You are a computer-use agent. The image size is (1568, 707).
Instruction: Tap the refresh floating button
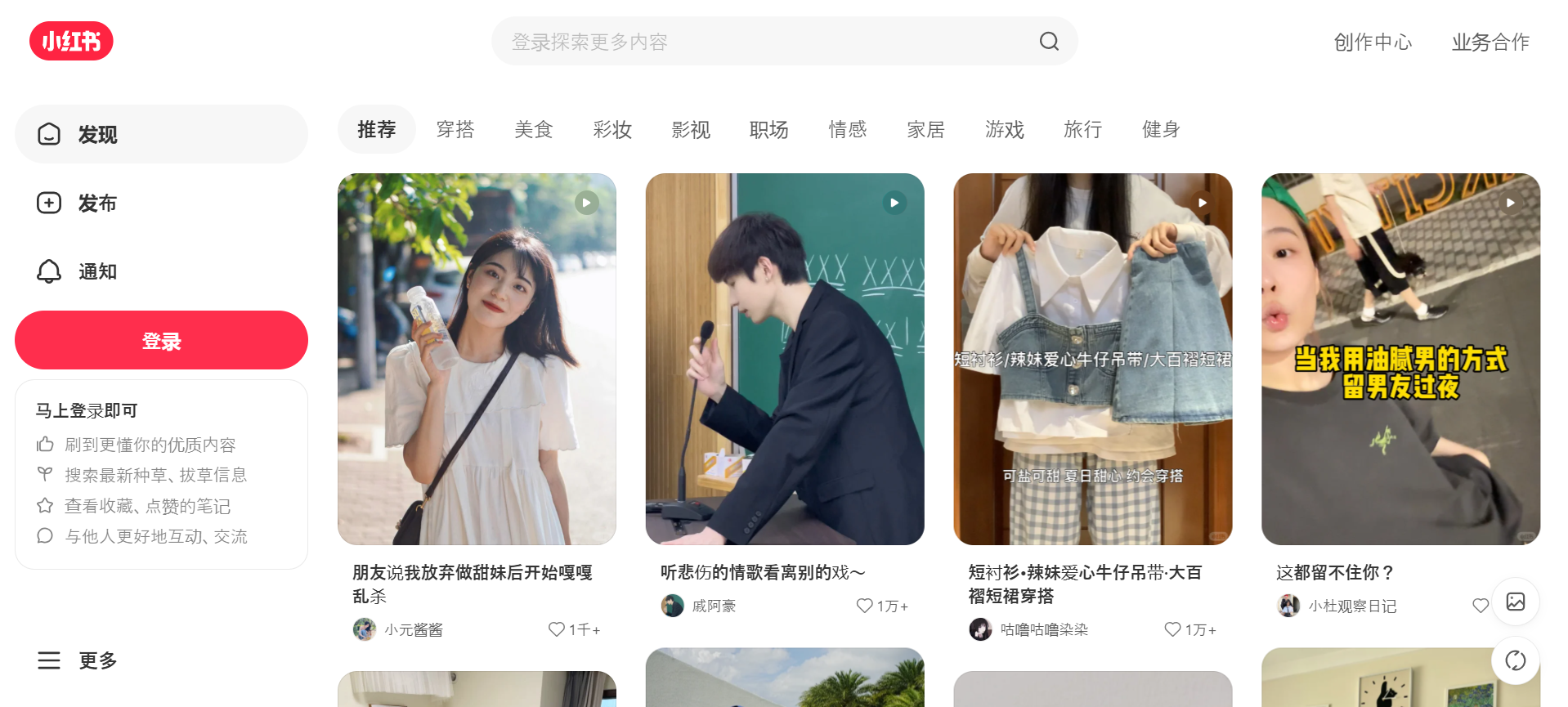tap(1515, 660)
